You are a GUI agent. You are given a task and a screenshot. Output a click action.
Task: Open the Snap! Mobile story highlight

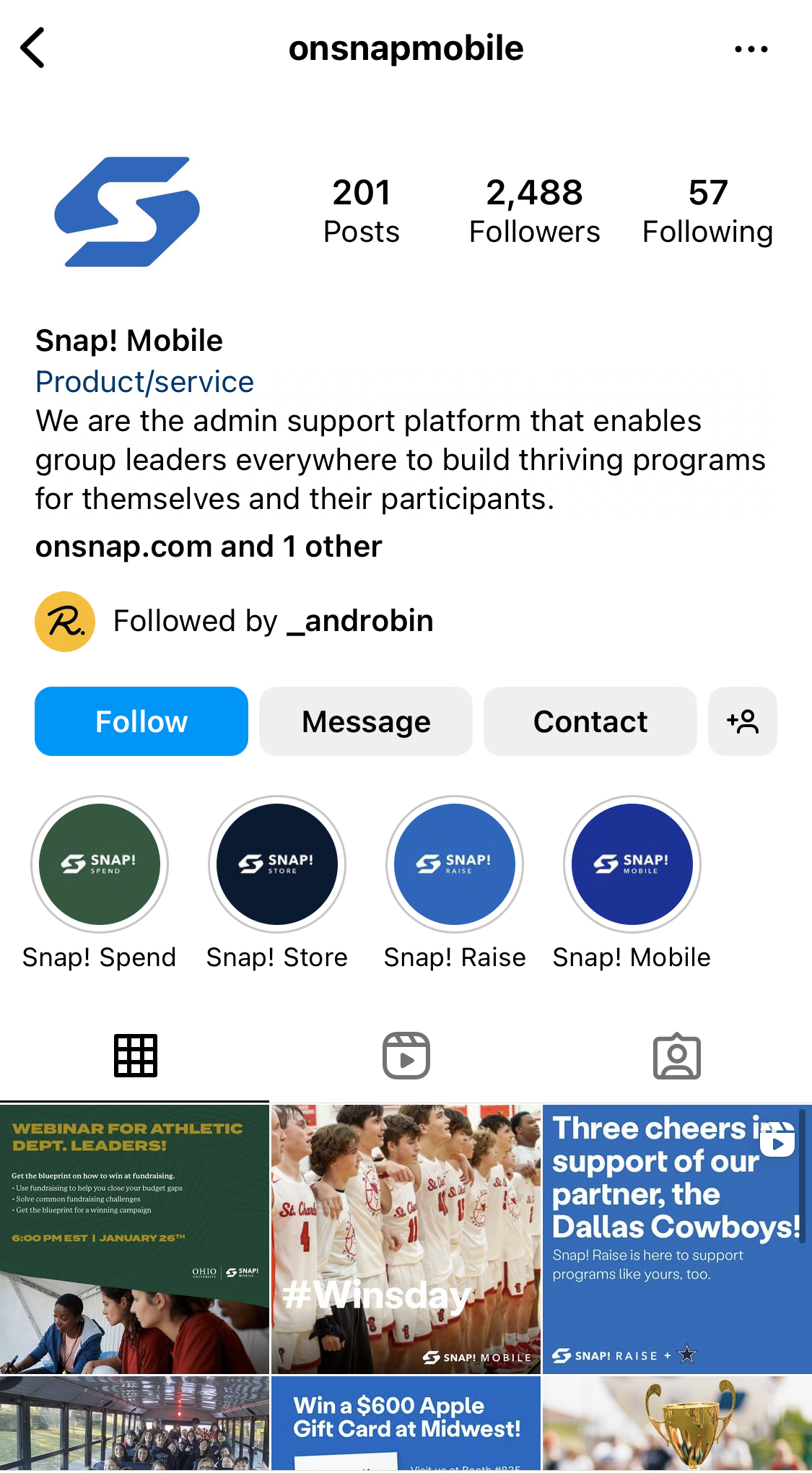tap(632, 864)
